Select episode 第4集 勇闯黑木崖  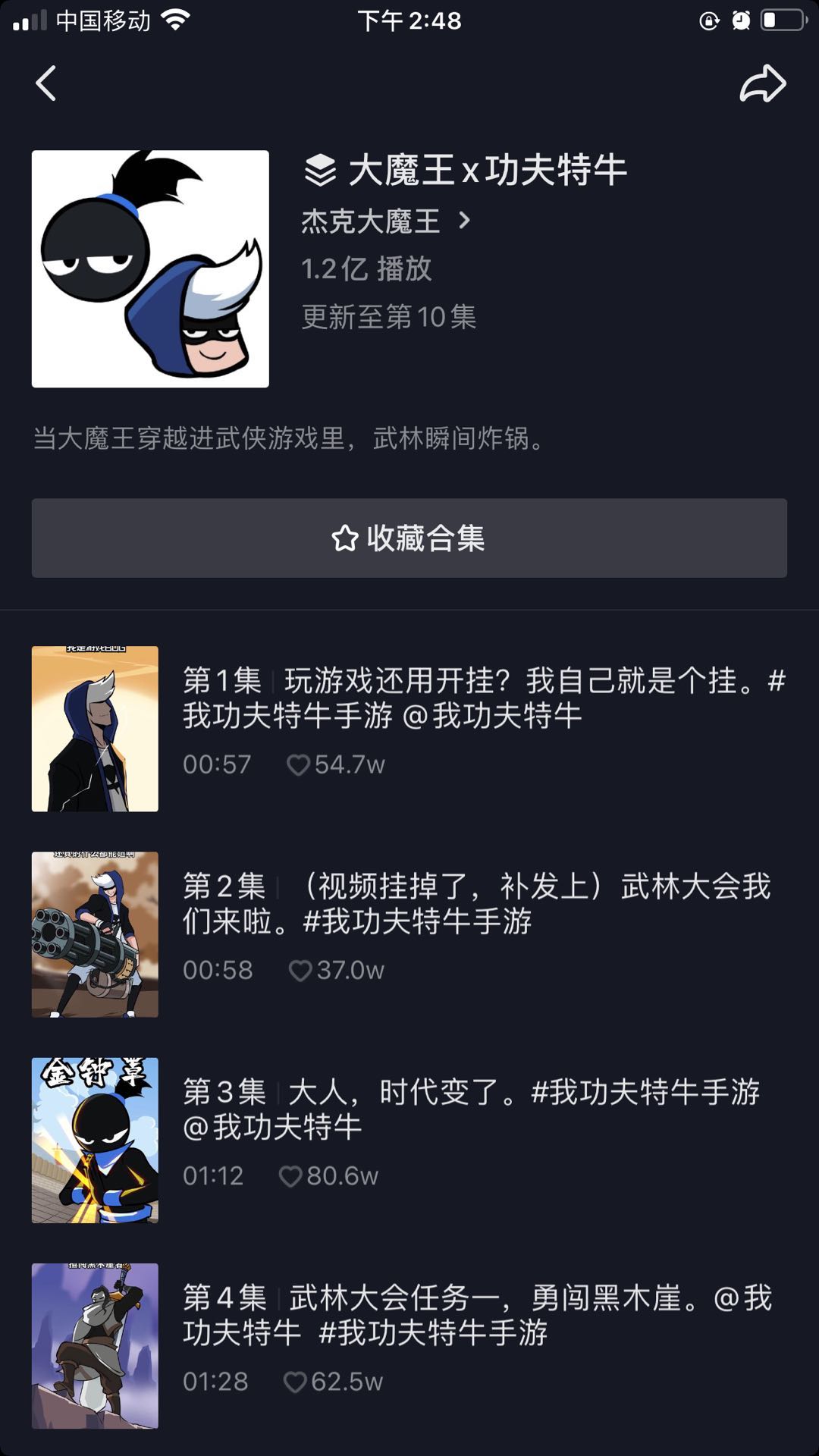click(409, 1345)
